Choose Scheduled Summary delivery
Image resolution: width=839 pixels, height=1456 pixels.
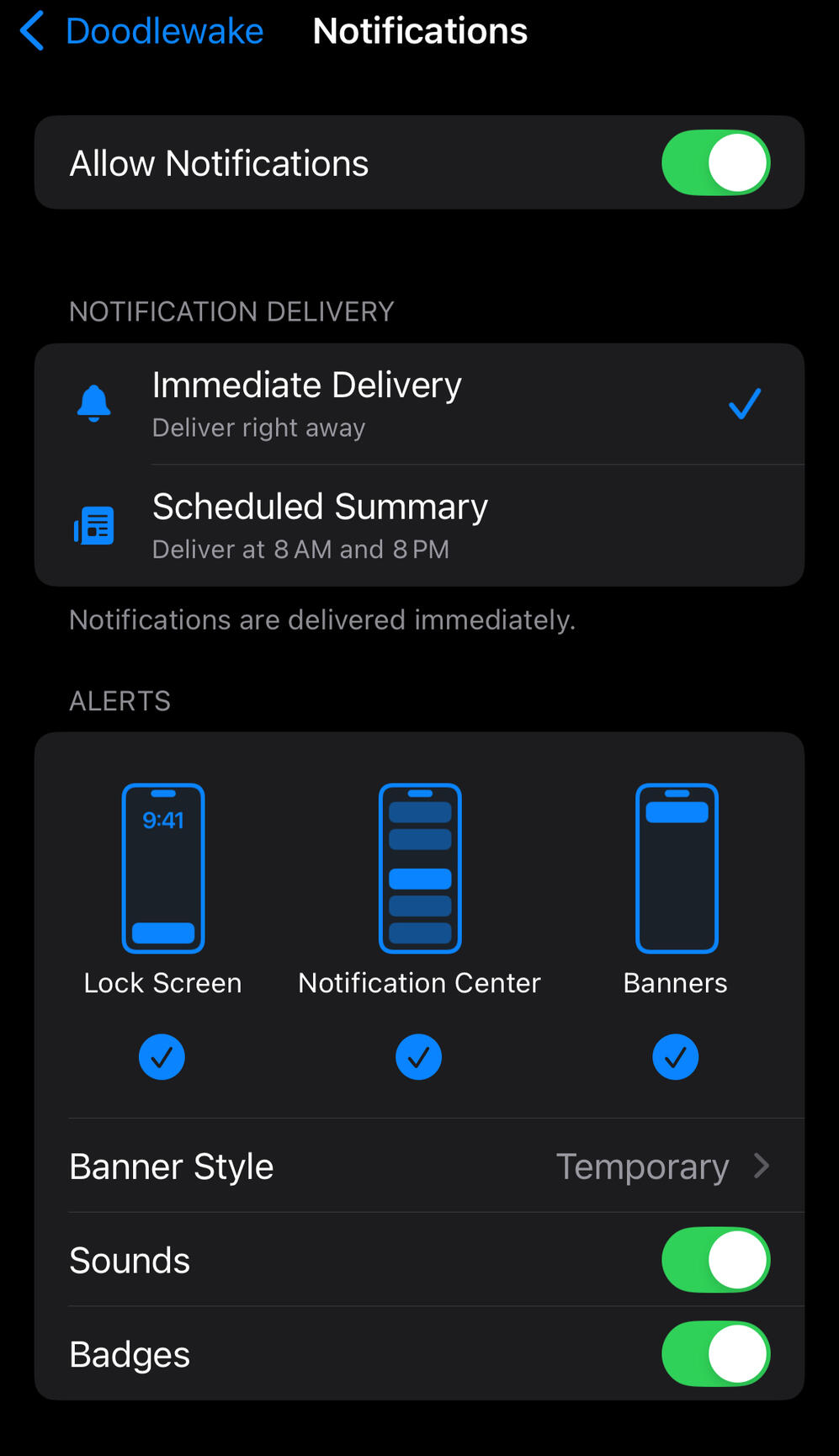click(419, 525)
